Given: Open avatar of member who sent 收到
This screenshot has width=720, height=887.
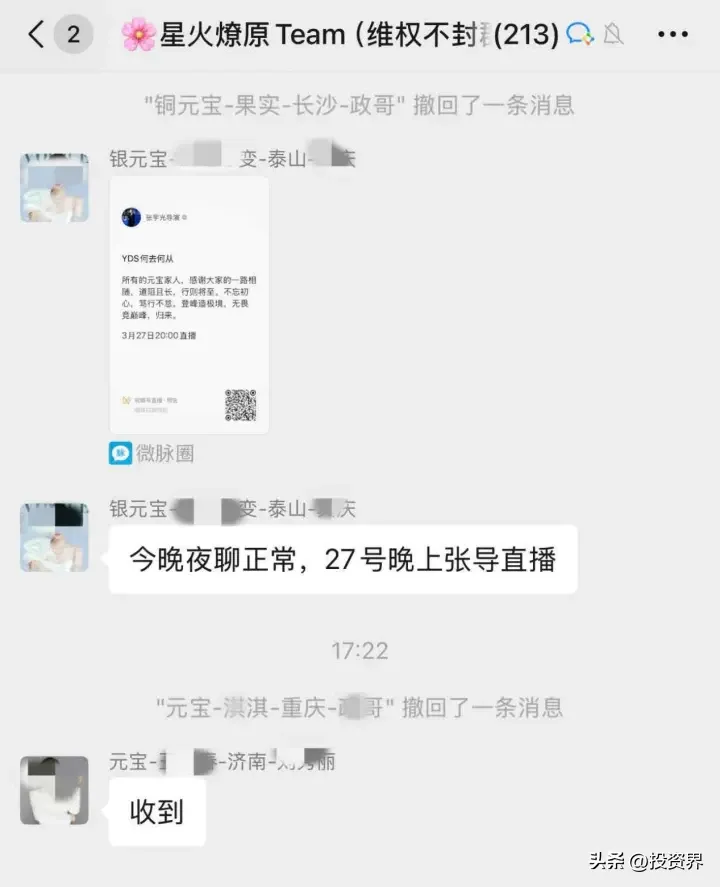Looking at the screenshot, I should 54,790.
